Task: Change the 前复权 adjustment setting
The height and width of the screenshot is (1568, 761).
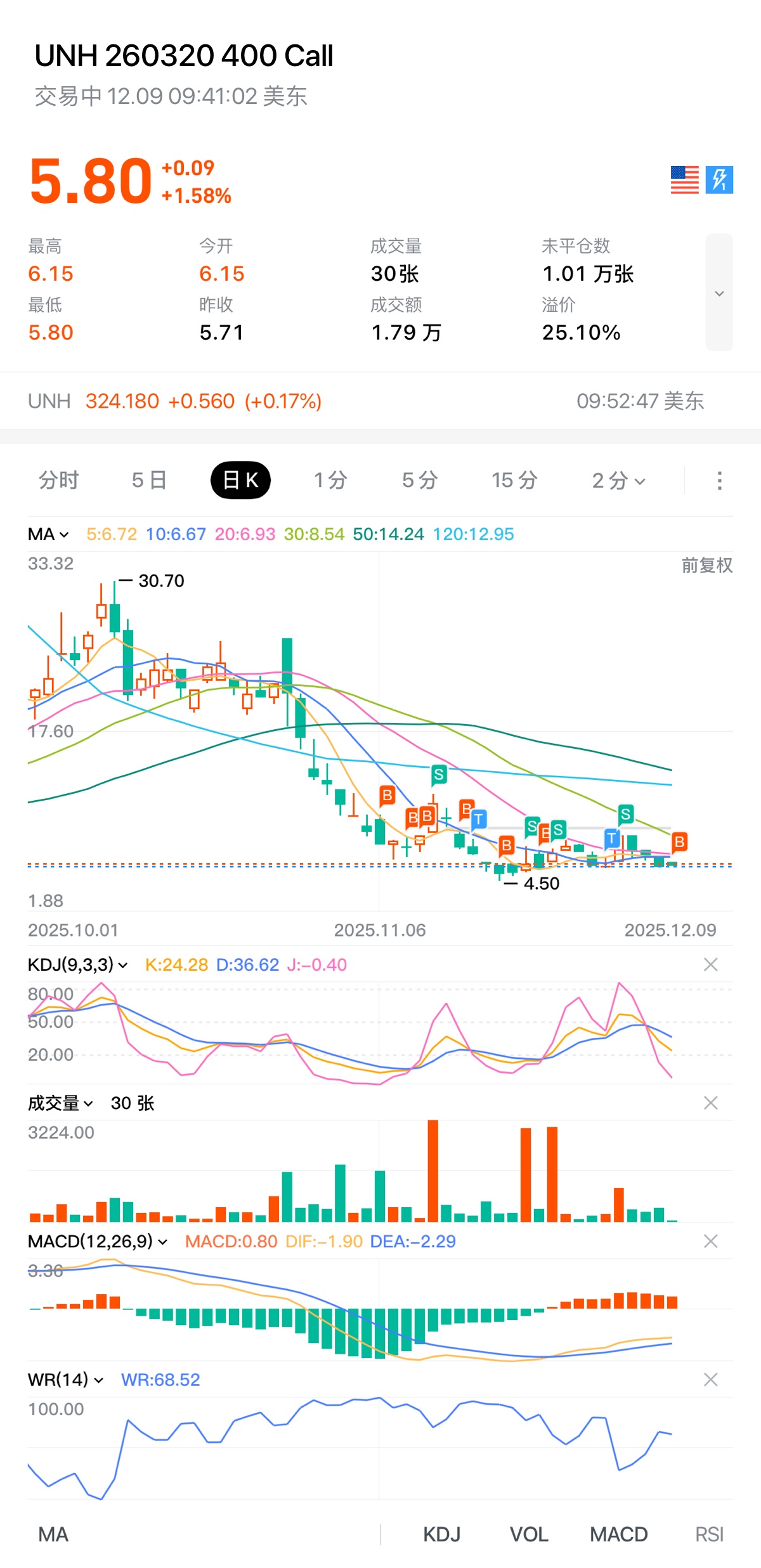Action: (706, 565)
